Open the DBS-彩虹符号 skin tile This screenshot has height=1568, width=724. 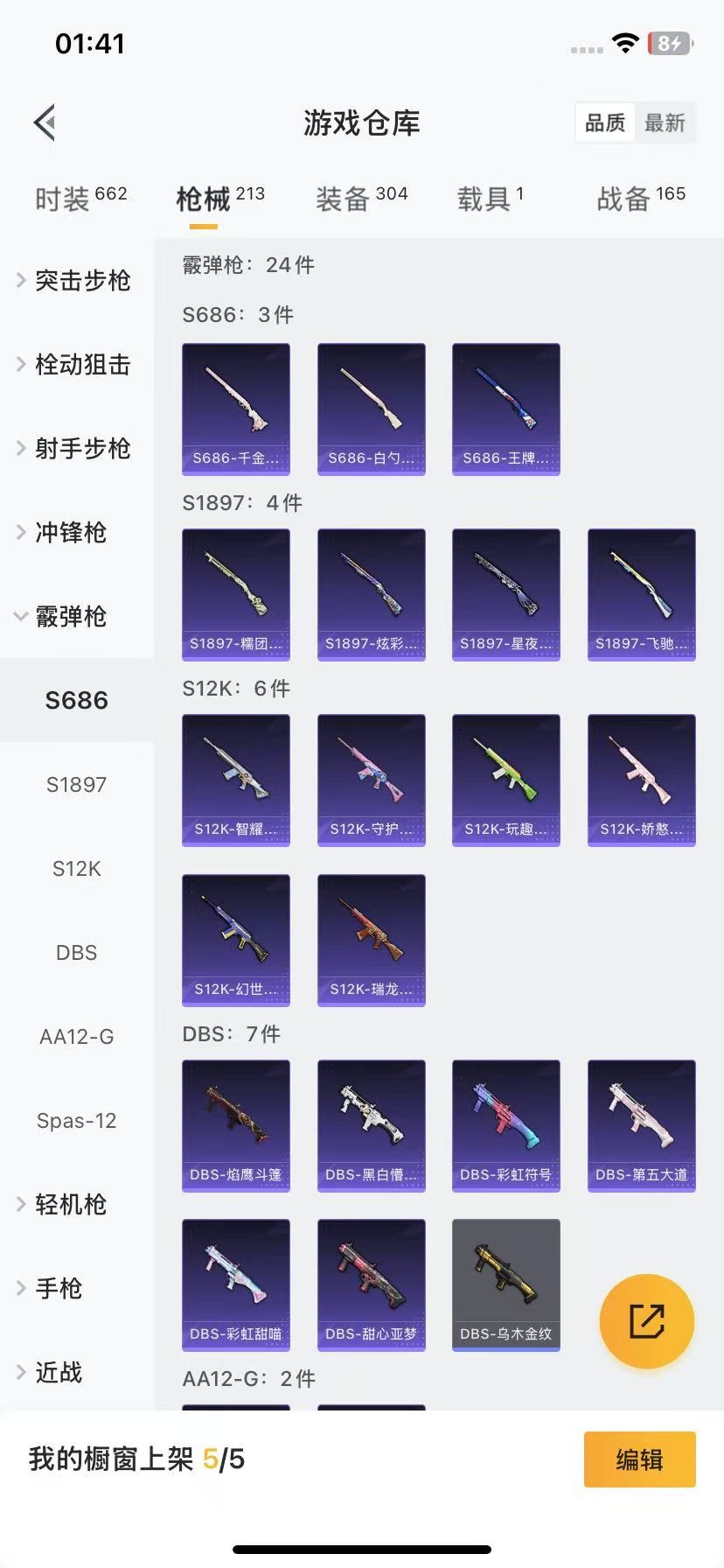[x=505, y=1125]
